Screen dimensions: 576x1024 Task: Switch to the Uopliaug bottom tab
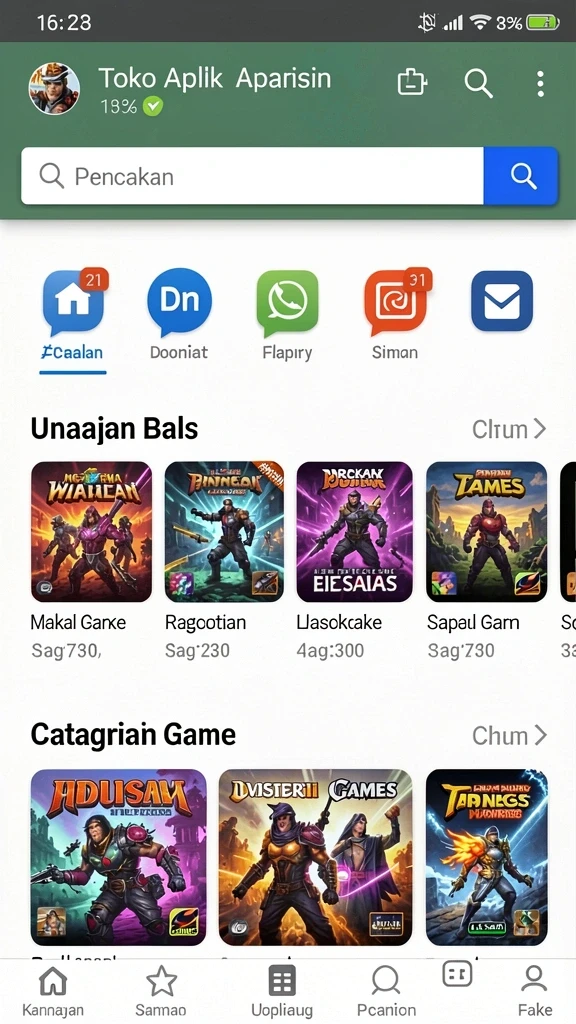pyautogui.click(x=282, y=991)
